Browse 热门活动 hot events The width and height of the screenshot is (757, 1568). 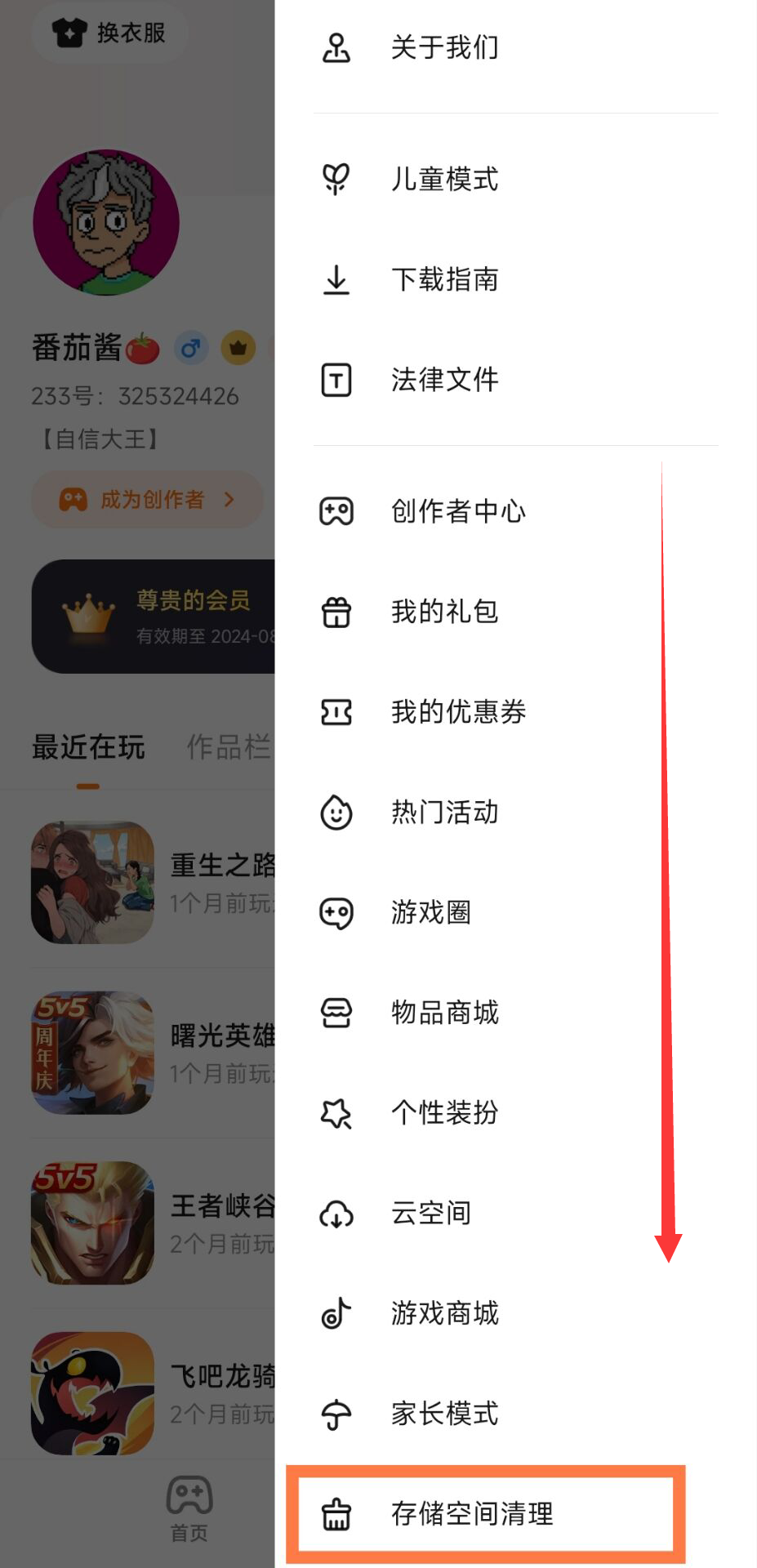pyautogui.click(x=443, y=813)
